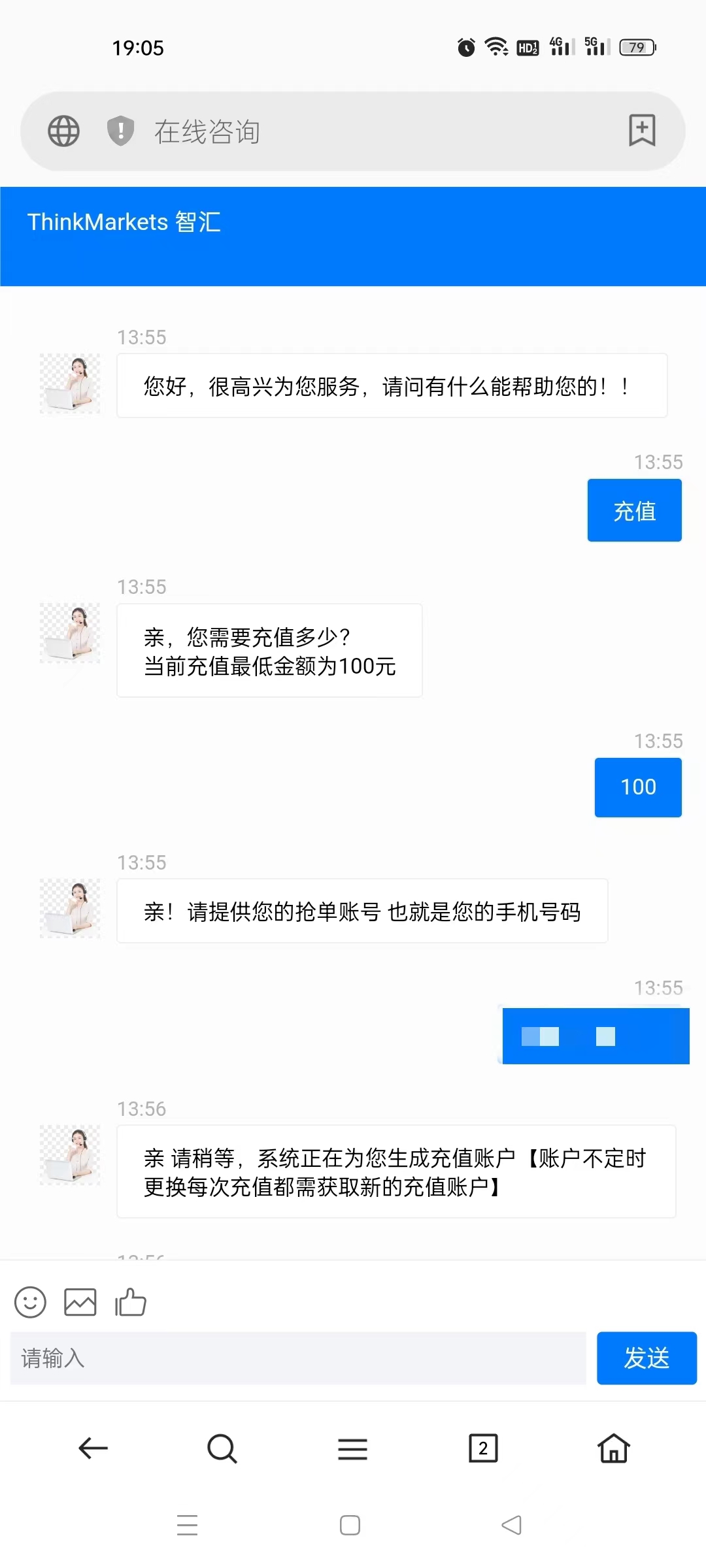Tap the thumbs-up rating icon

point(129,1302)
